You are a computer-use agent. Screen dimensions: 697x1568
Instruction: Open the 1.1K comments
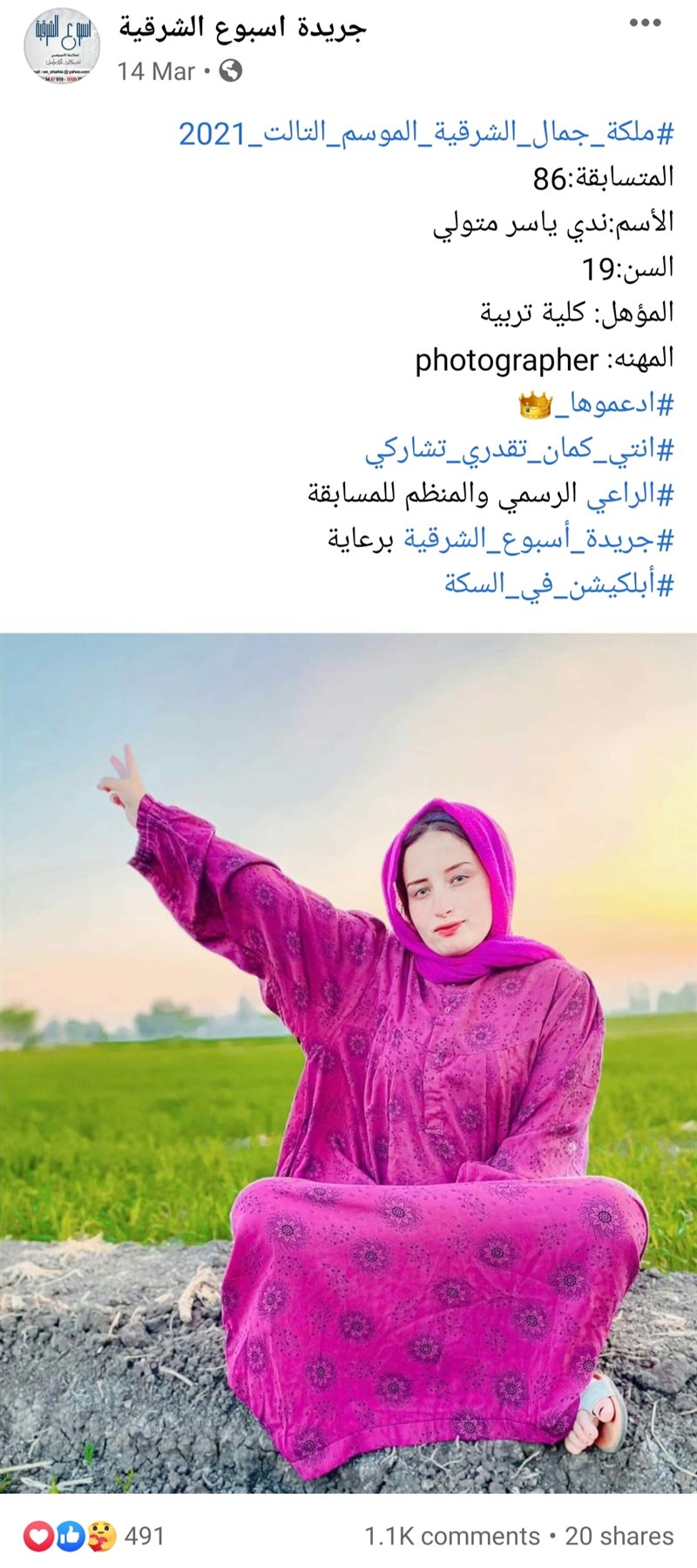click(x=451, y=1537)
